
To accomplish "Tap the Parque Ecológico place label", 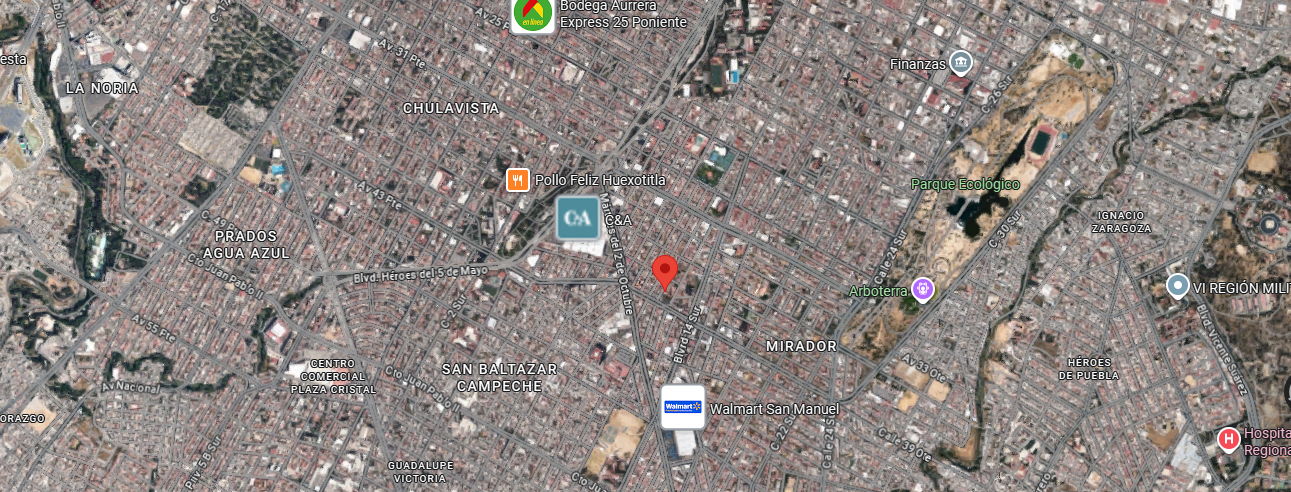I will click(x=965, y=184).
